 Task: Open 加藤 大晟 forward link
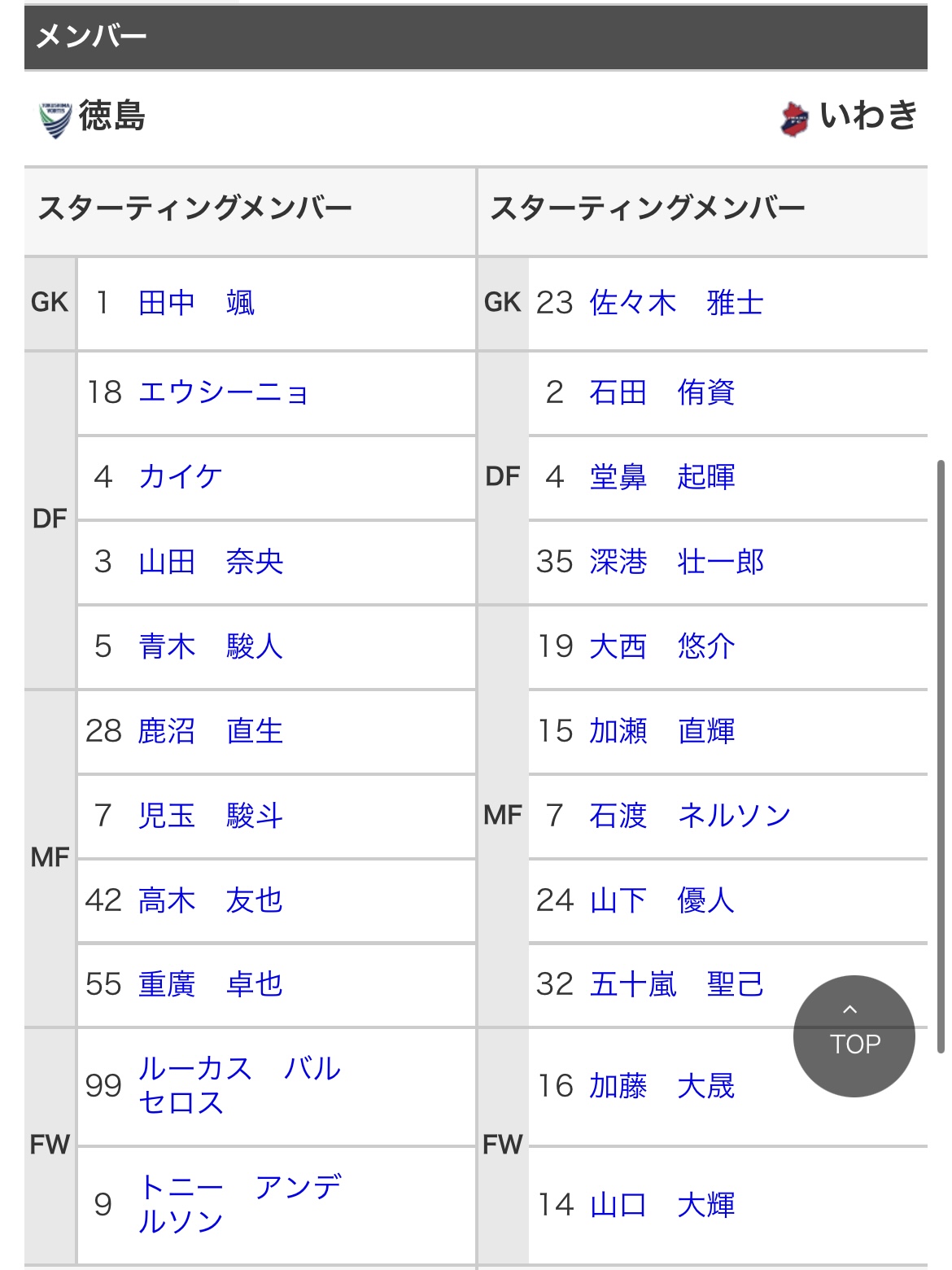click(x=662, y=1086)
